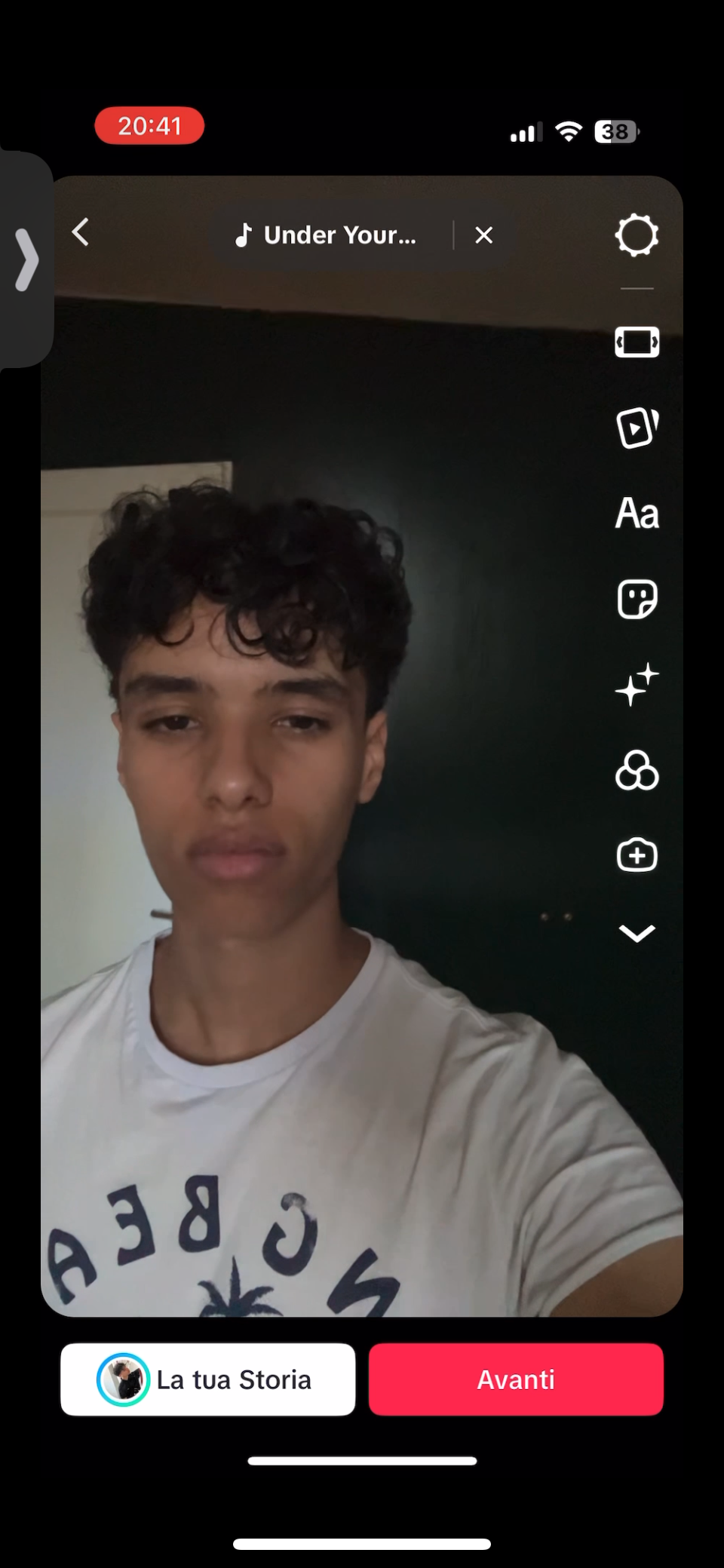Open the templates card icon
The width and height of the screenshot is (724, 1568).
click(637, 428)
